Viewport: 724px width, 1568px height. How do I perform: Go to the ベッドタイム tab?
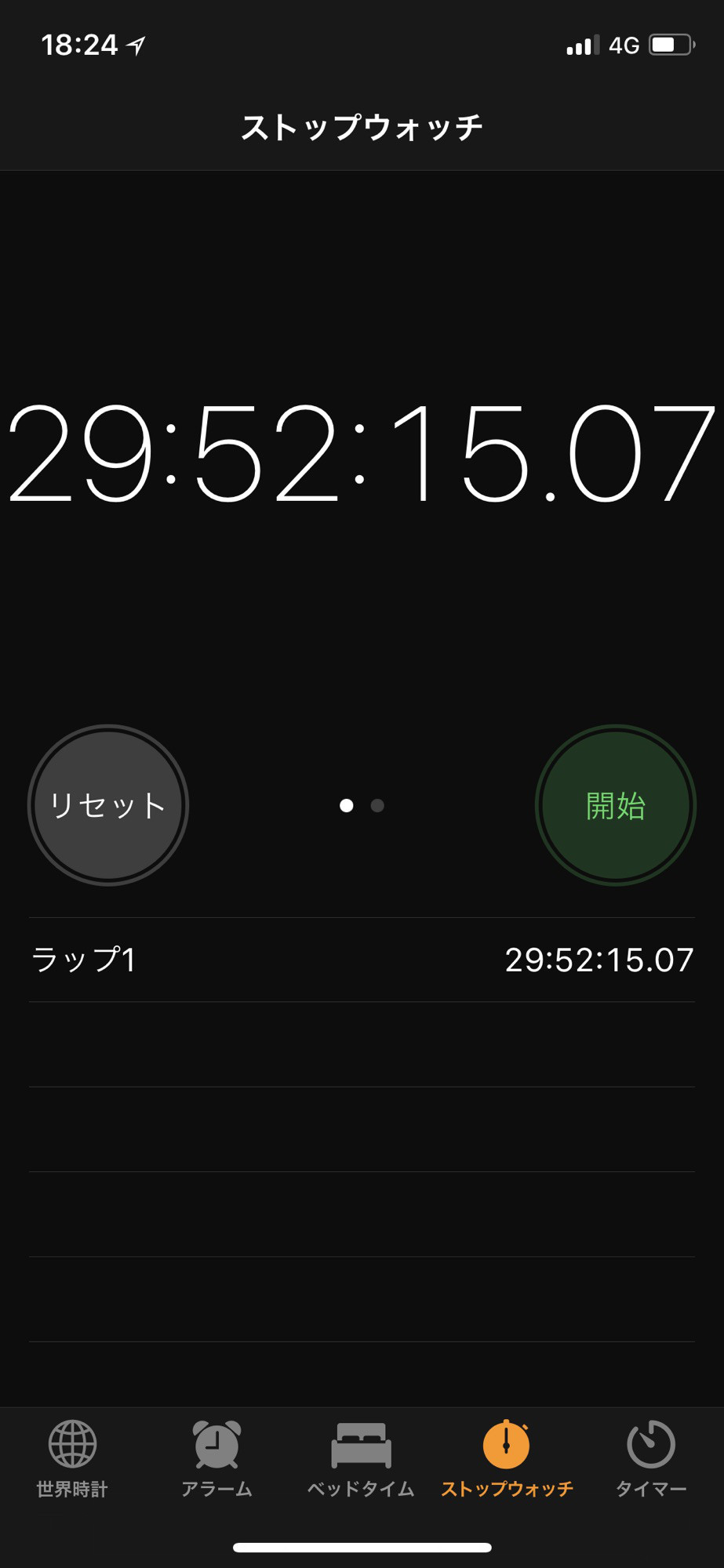point(361,1458)
